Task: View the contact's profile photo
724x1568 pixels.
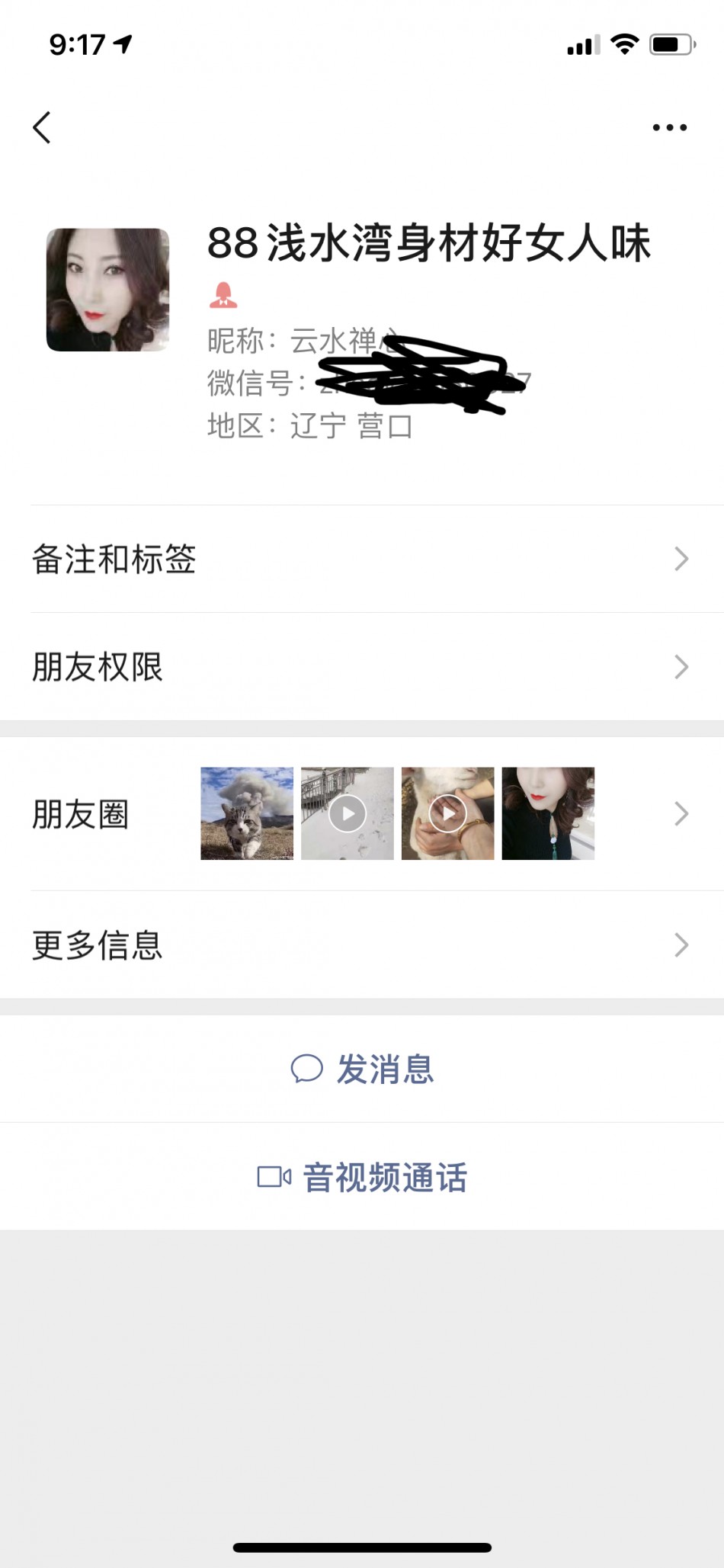Action: [x=107, y=290]
